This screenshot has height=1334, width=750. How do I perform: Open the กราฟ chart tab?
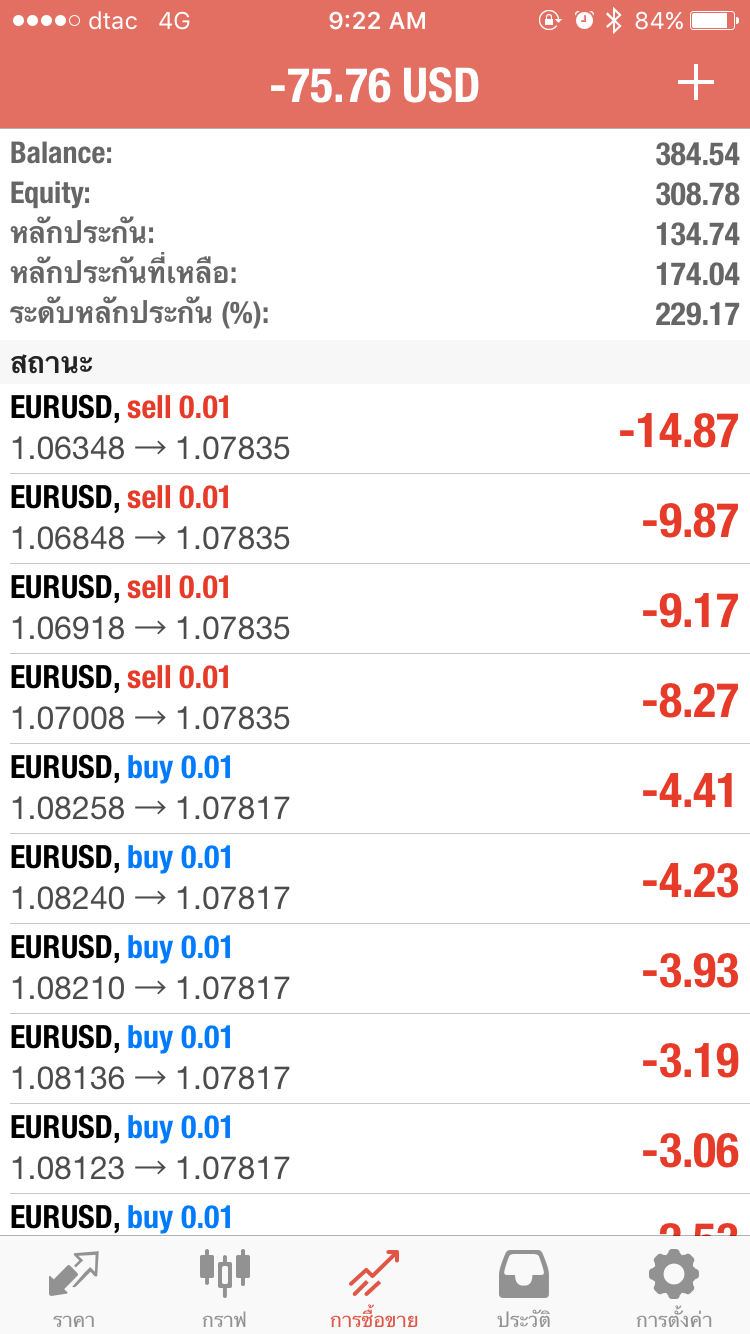pyautogui.click(x=225, y=1289)
